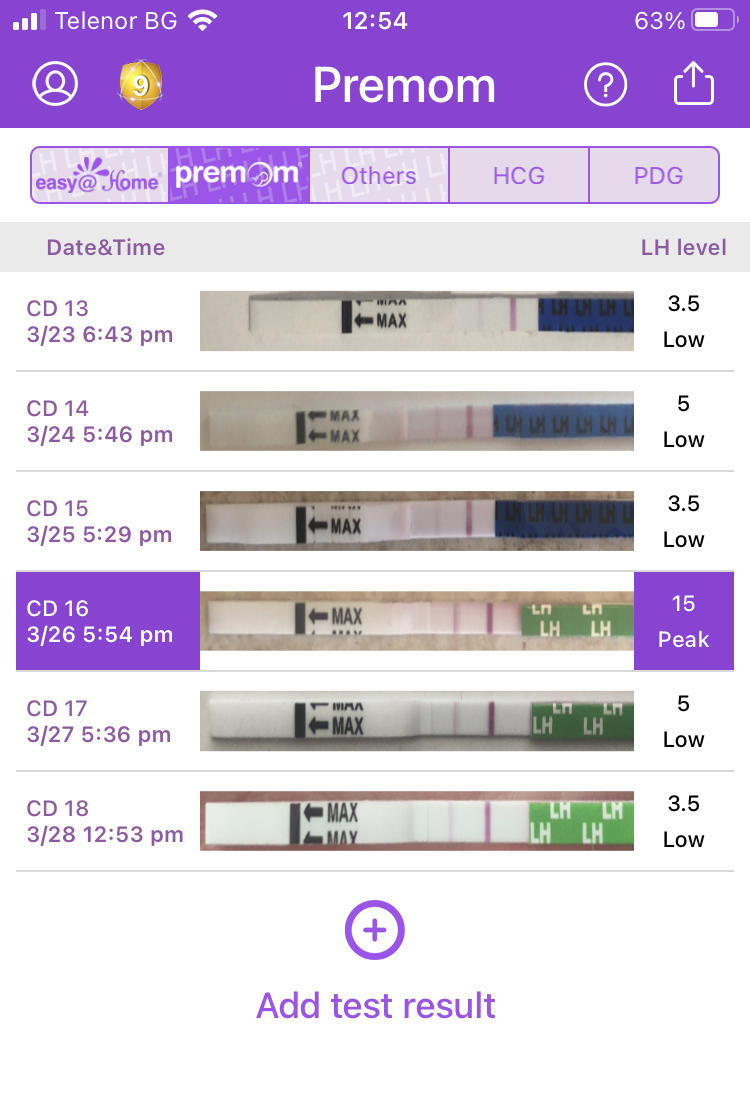Switch to the HCG tab

pos(519,176)
